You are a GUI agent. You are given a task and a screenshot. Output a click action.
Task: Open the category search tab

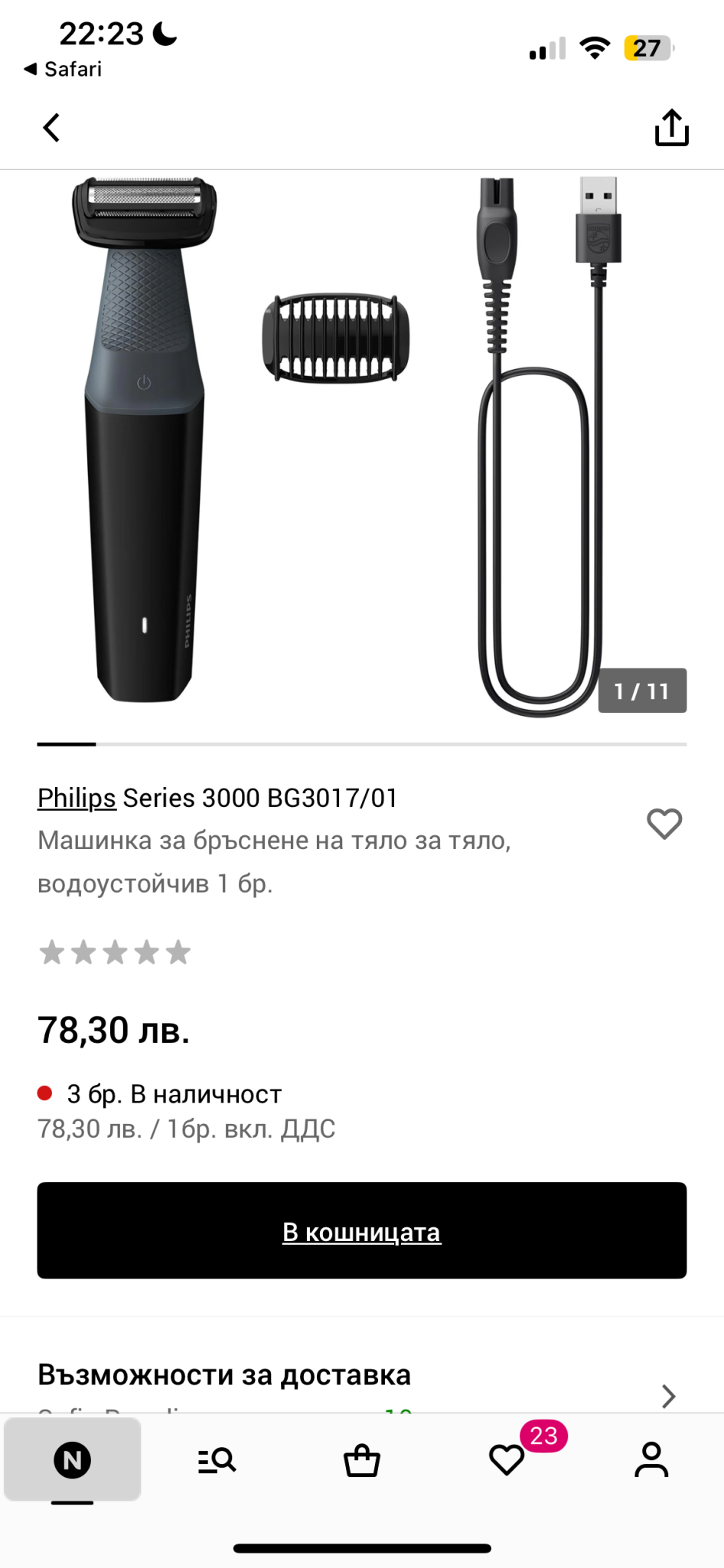(x=217, y=1460)
